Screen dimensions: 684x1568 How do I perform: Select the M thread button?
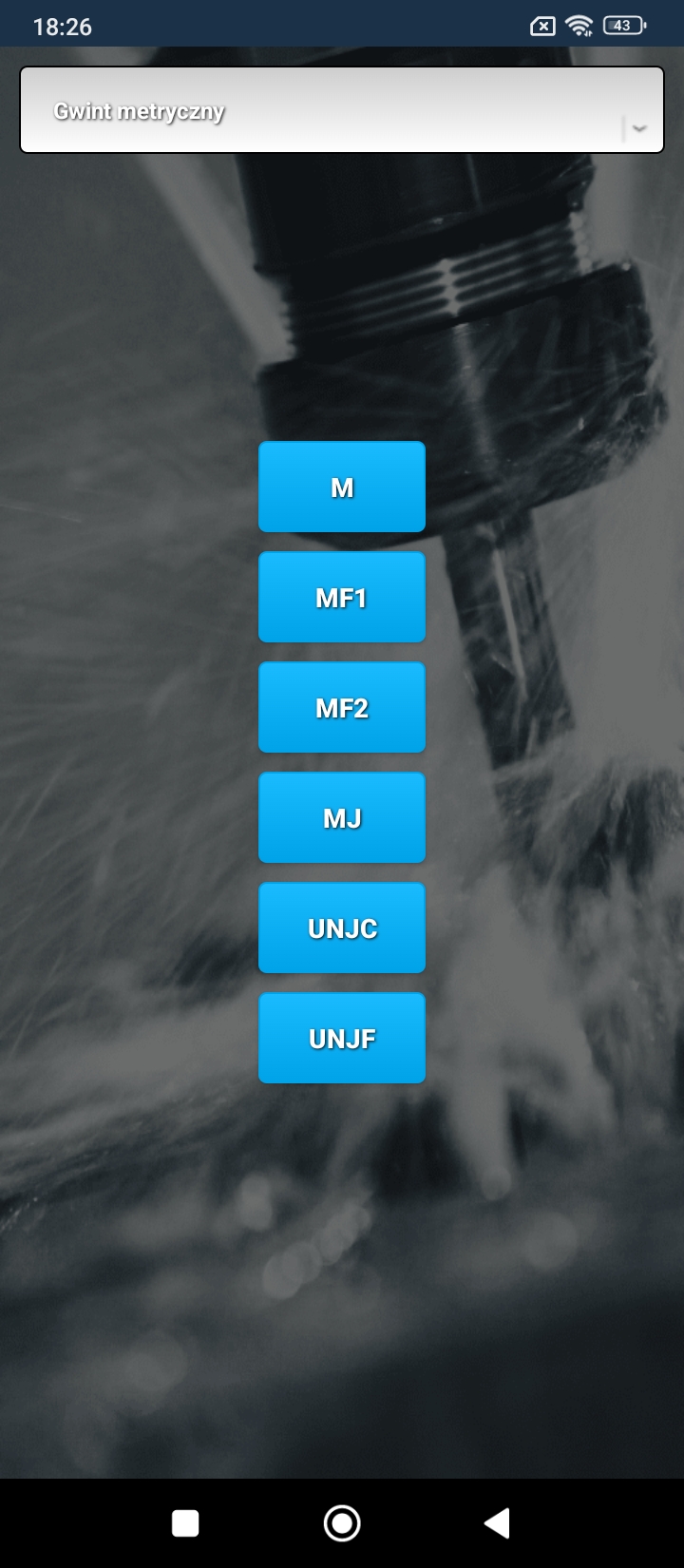pyautogui.click(x=342, y=487)
